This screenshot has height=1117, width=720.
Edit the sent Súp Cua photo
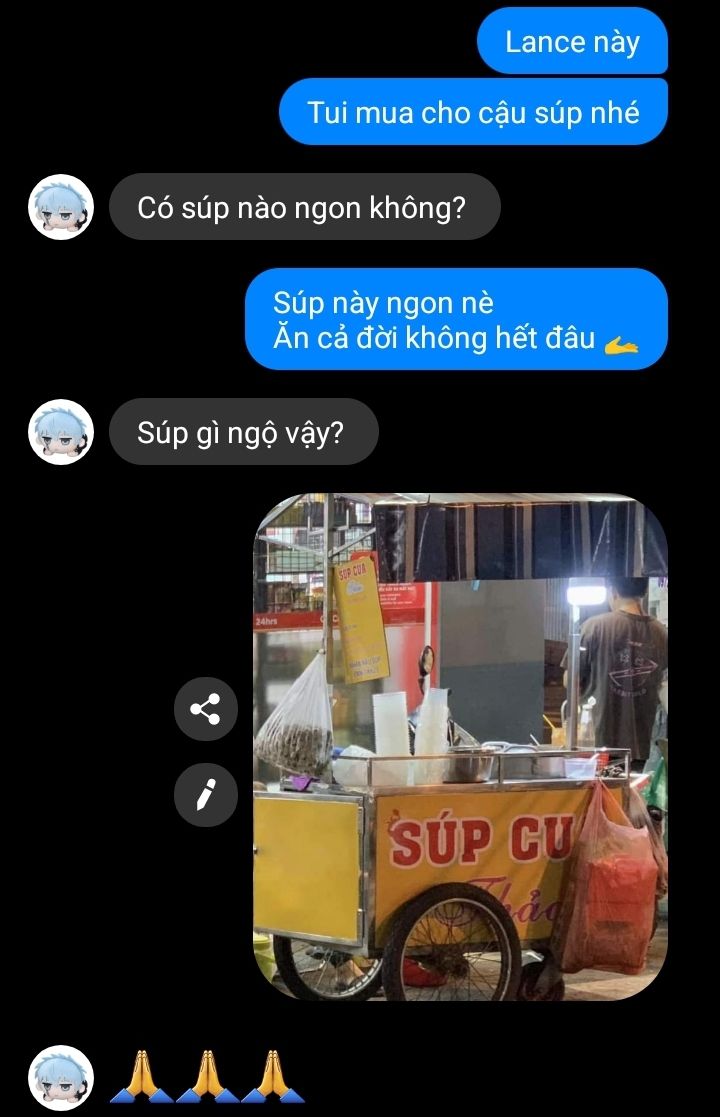(x=205, y=794)
